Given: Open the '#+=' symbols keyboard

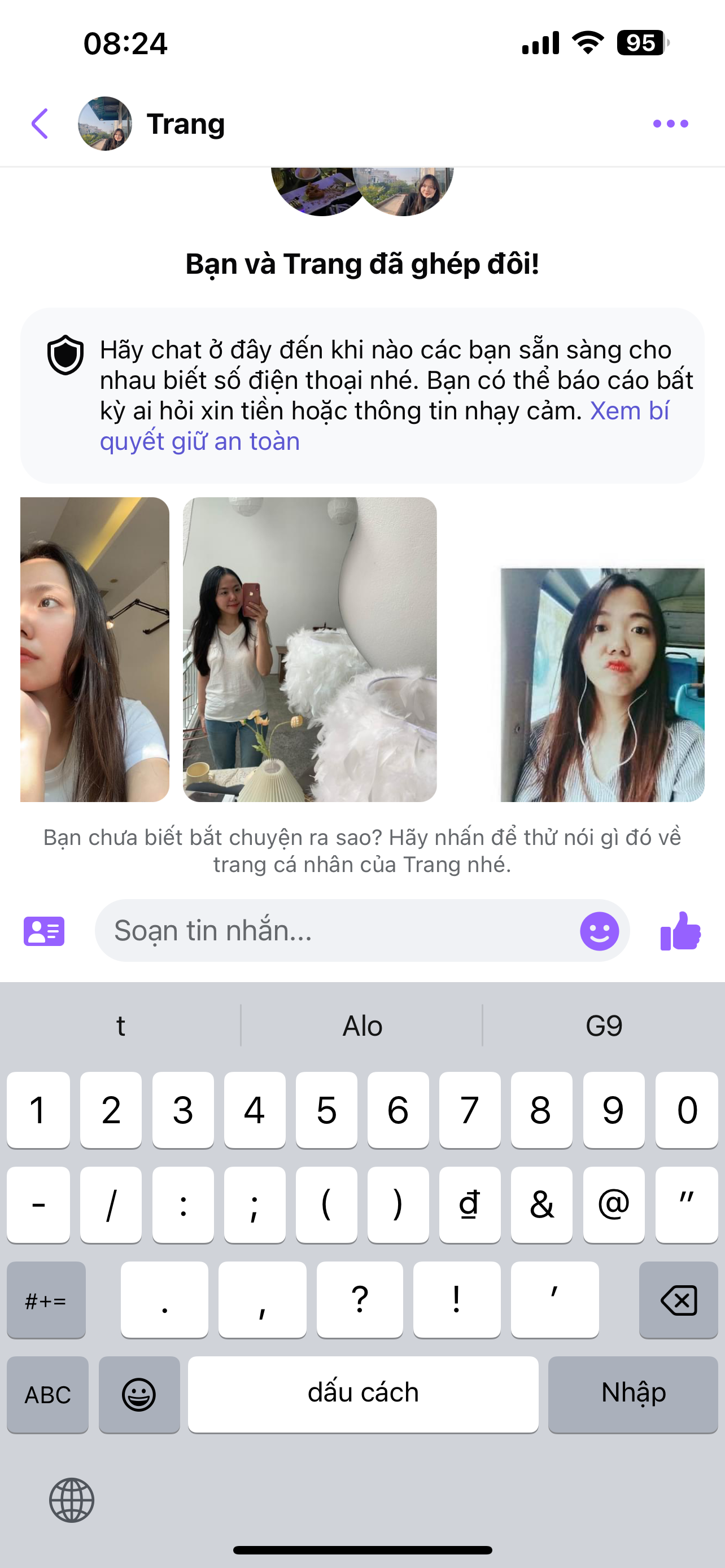Looking at the screenshot, I should pyautogui.click(x=46, y=1299).
